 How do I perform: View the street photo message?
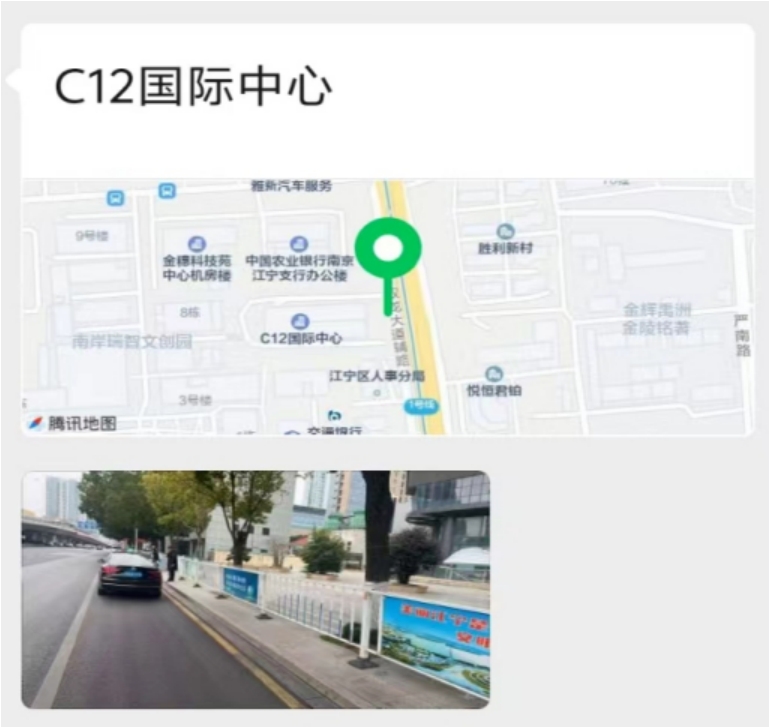point(256,589)
